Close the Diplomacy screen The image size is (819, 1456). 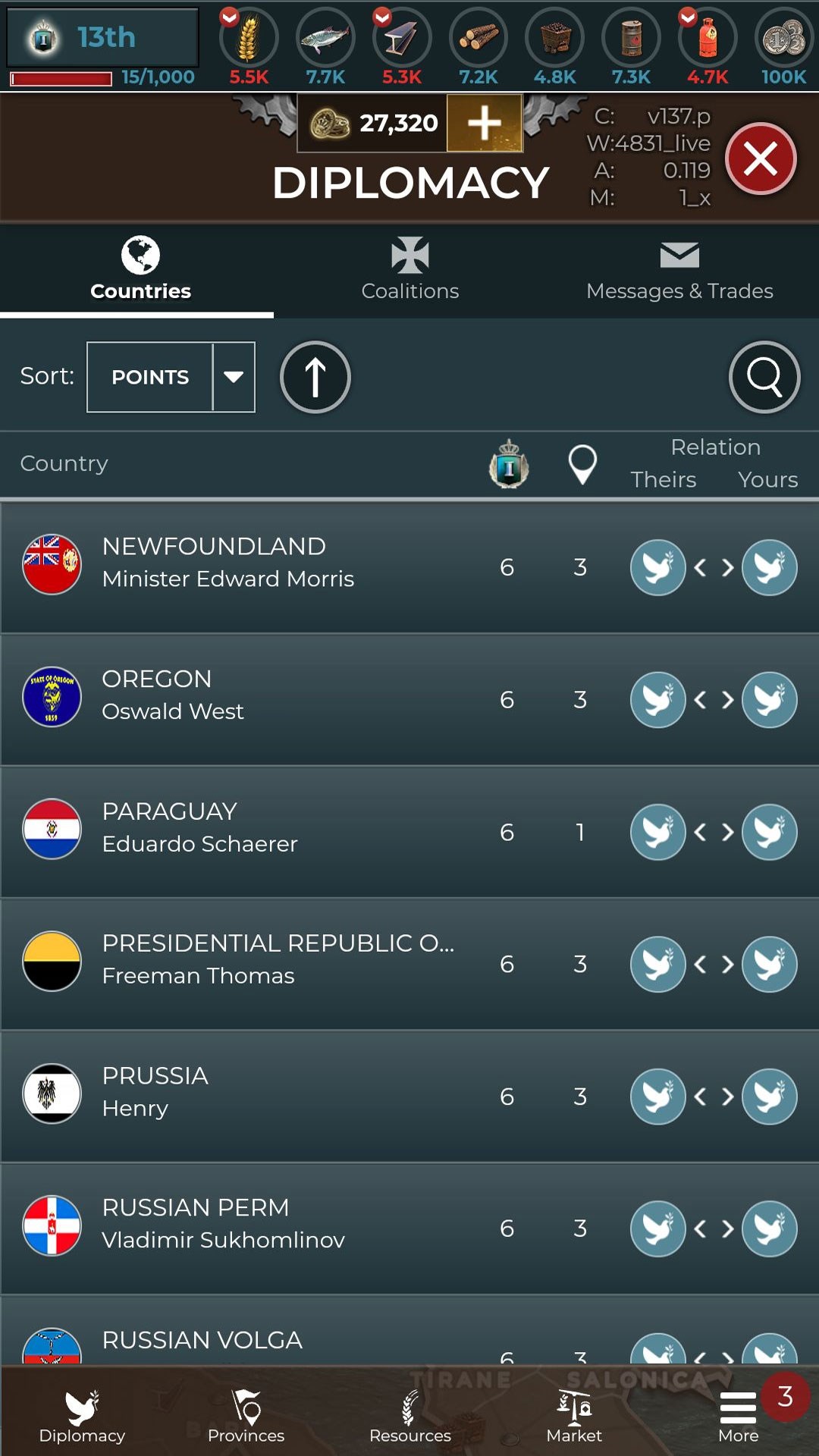(761, 159)
